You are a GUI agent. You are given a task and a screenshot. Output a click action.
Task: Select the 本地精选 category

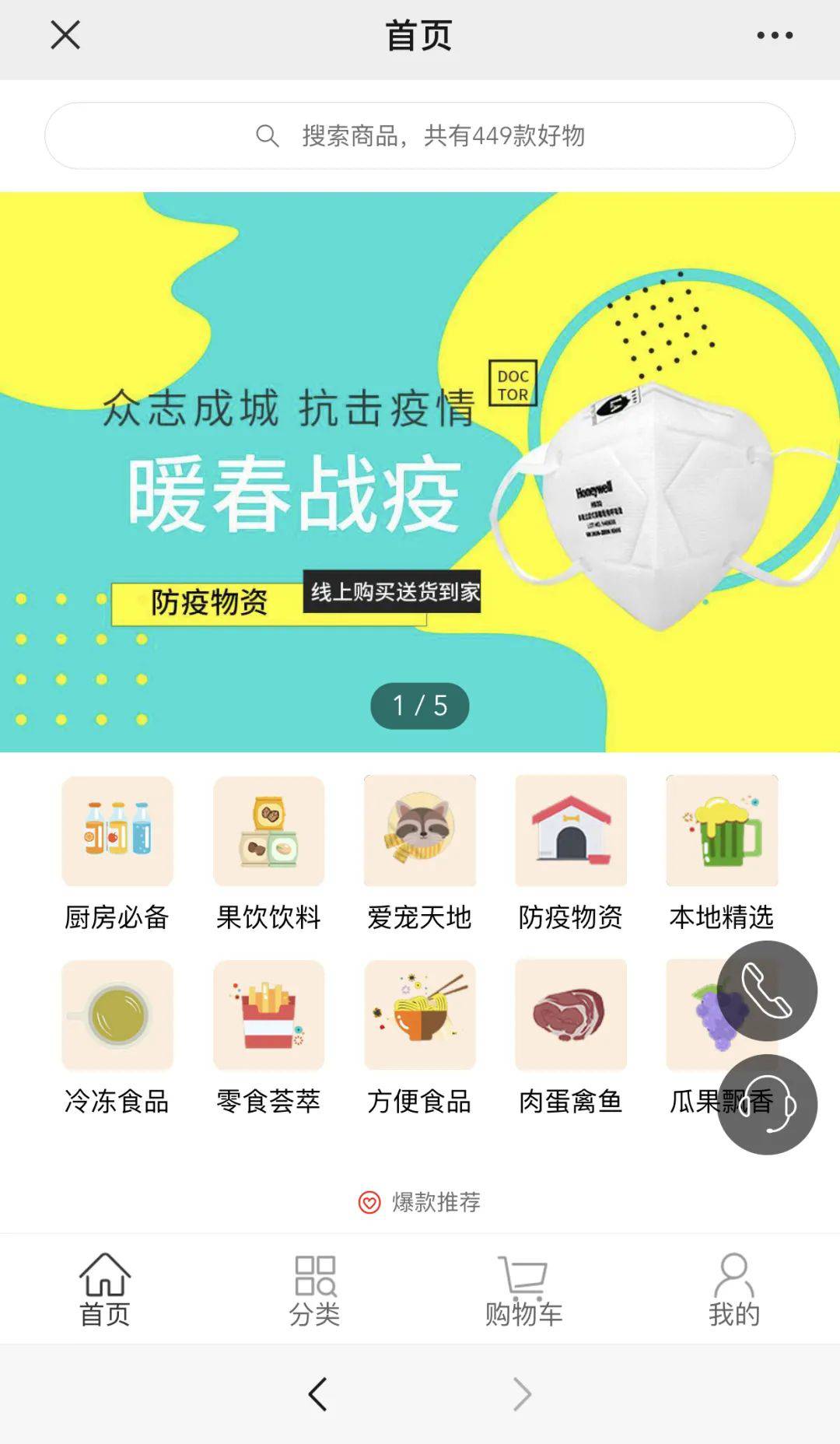pos(722,831)
